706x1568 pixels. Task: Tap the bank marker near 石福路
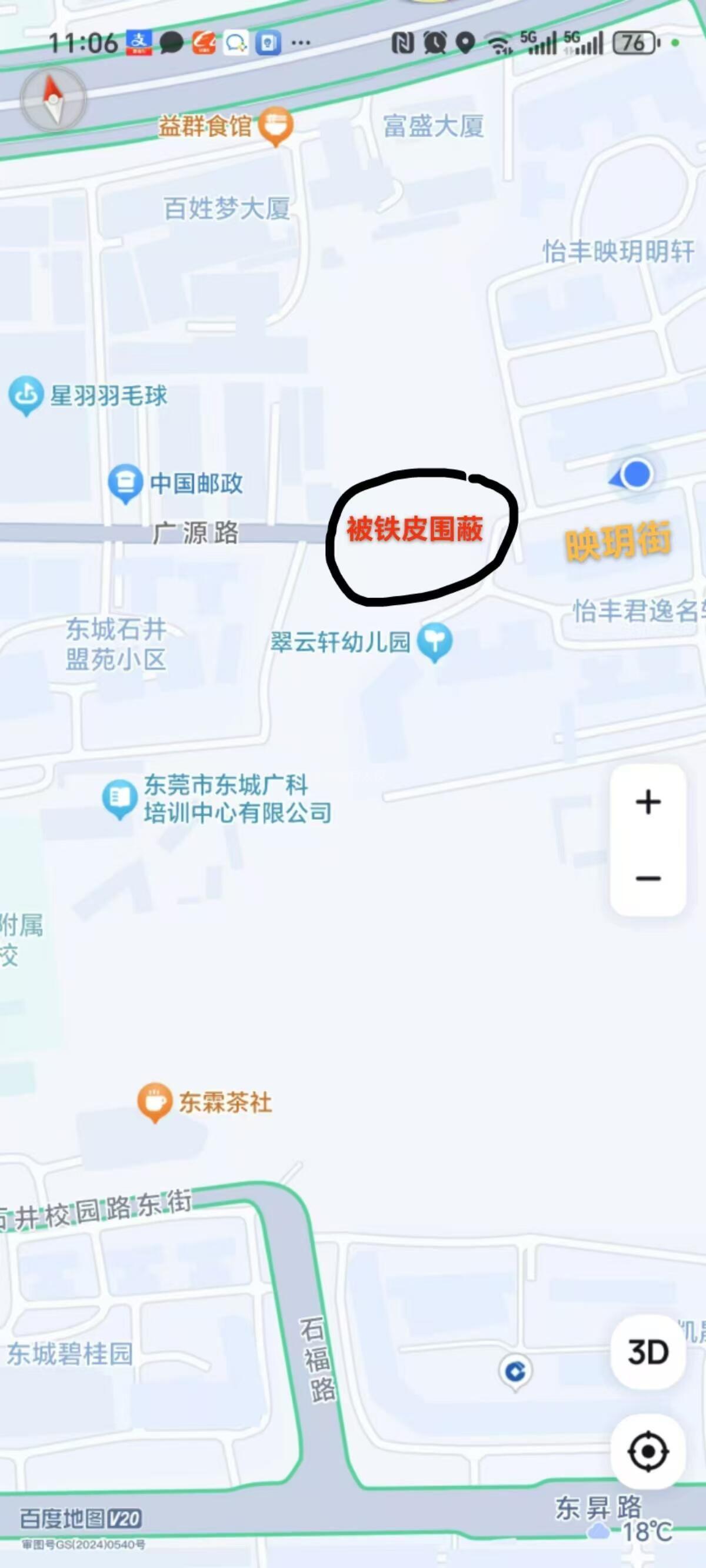515,1371
